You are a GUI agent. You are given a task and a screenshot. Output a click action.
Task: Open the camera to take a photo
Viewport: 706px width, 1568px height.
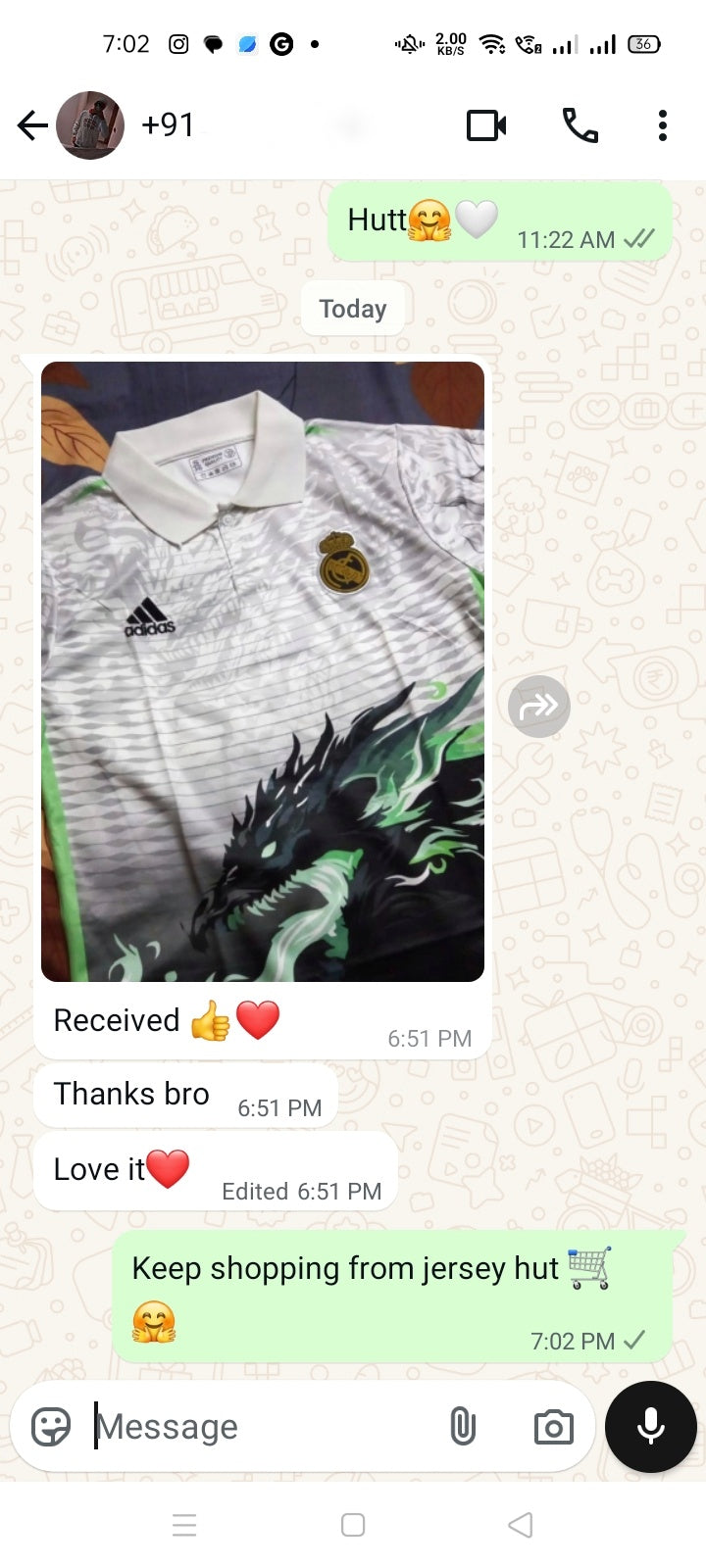point(554,1427)
